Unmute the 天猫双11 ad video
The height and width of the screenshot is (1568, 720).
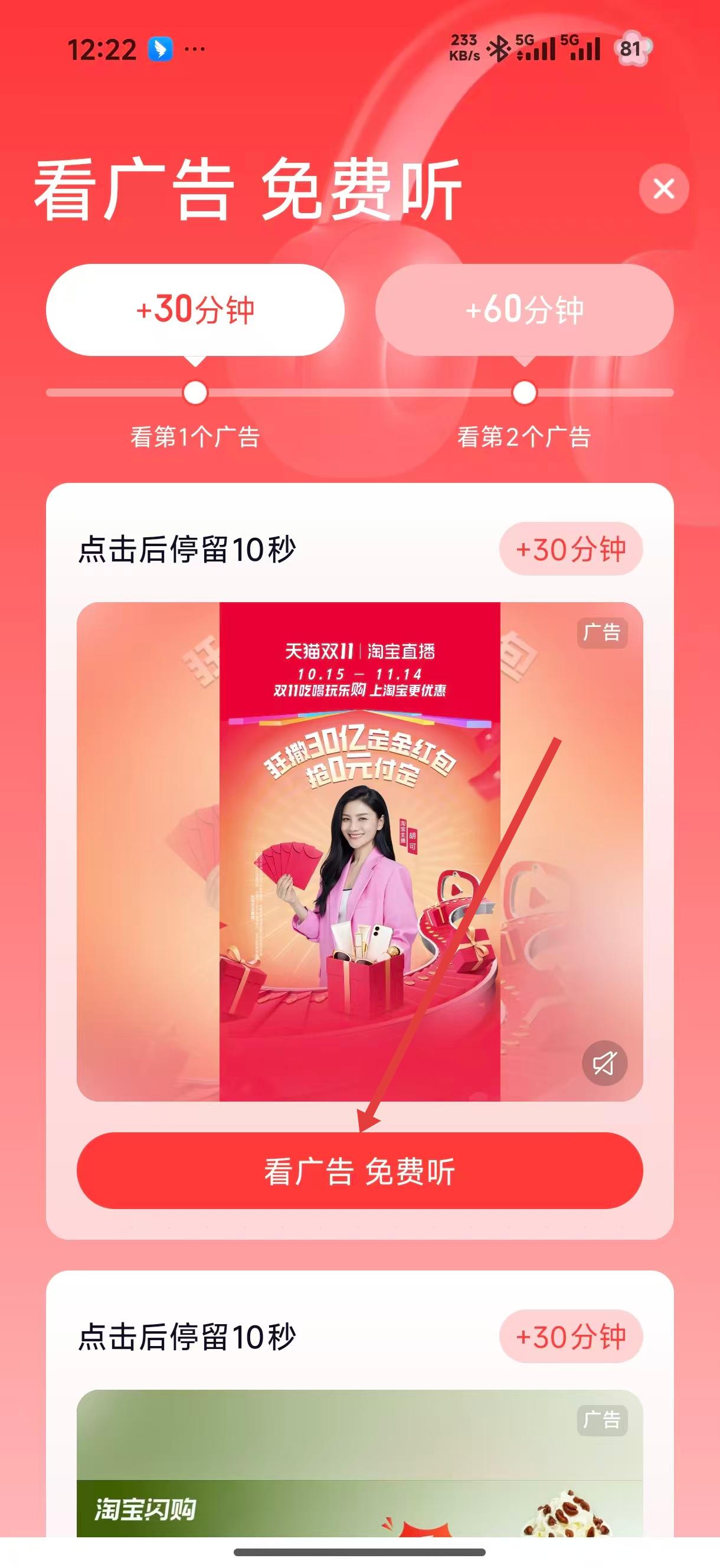[x=604, y=1063]
